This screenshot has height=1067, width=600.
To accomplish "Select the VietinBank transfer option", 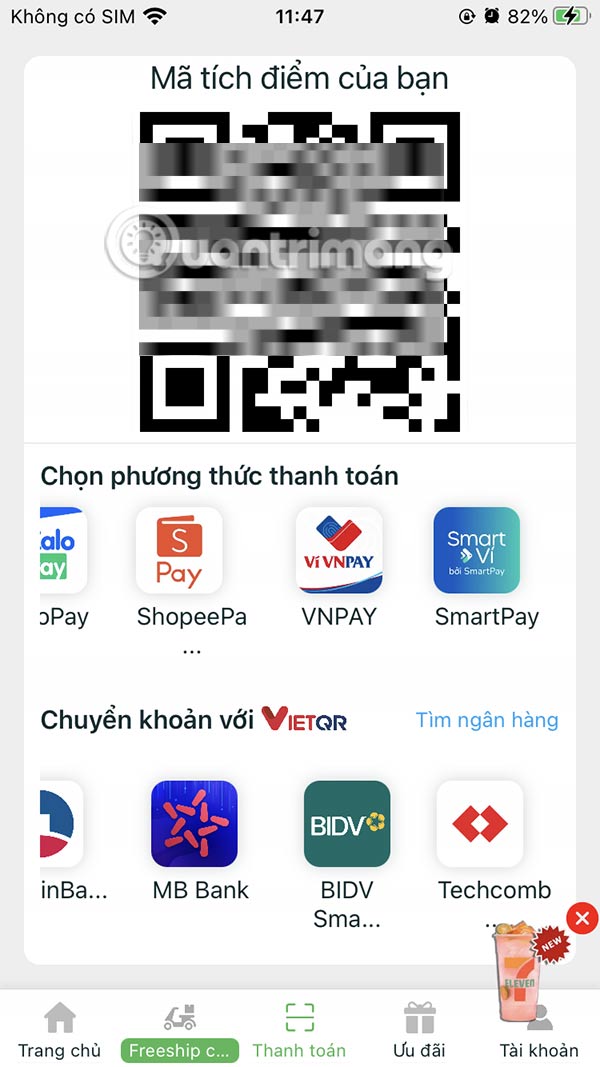I will click(x=62, y=824).
